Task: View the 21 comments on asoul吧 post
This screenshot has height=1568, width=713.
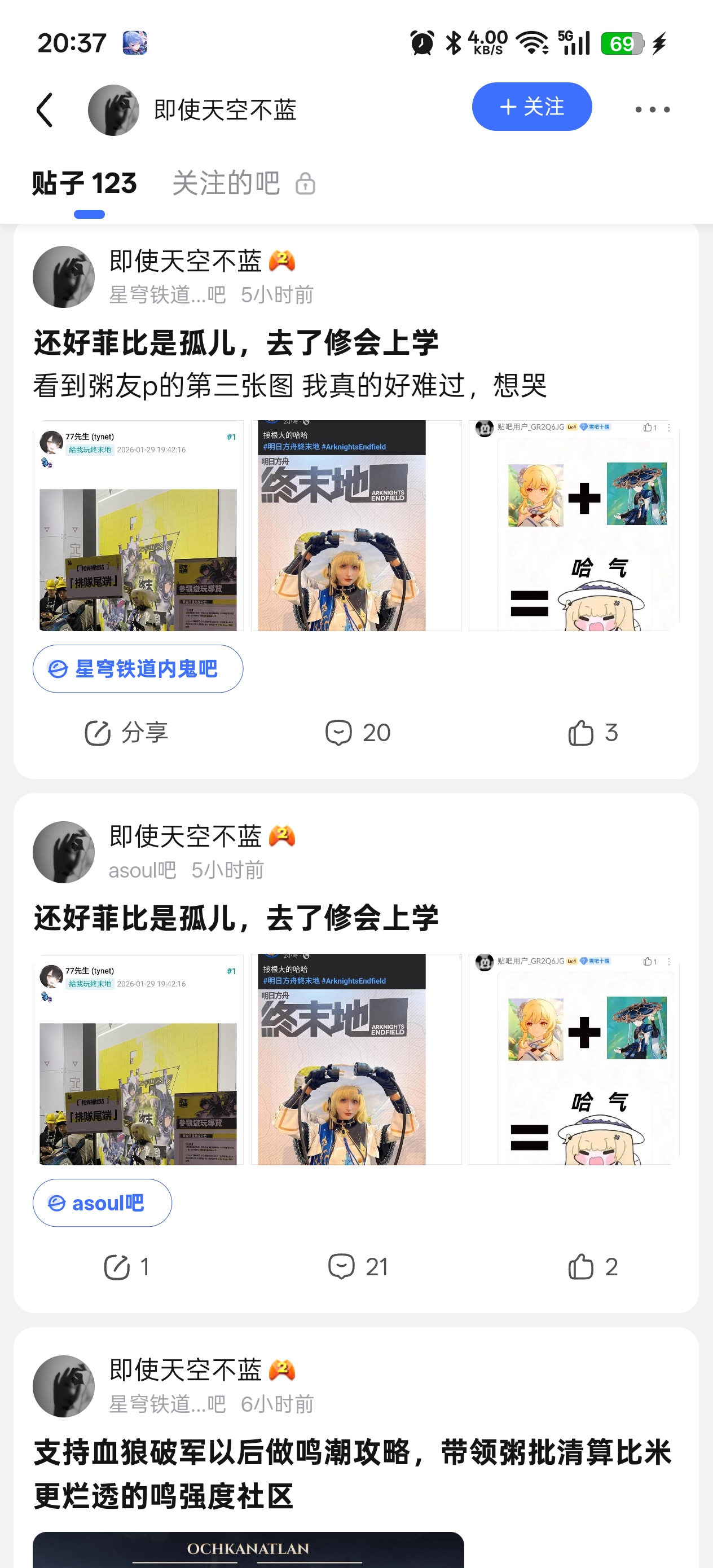Action: coord(358,1267)
